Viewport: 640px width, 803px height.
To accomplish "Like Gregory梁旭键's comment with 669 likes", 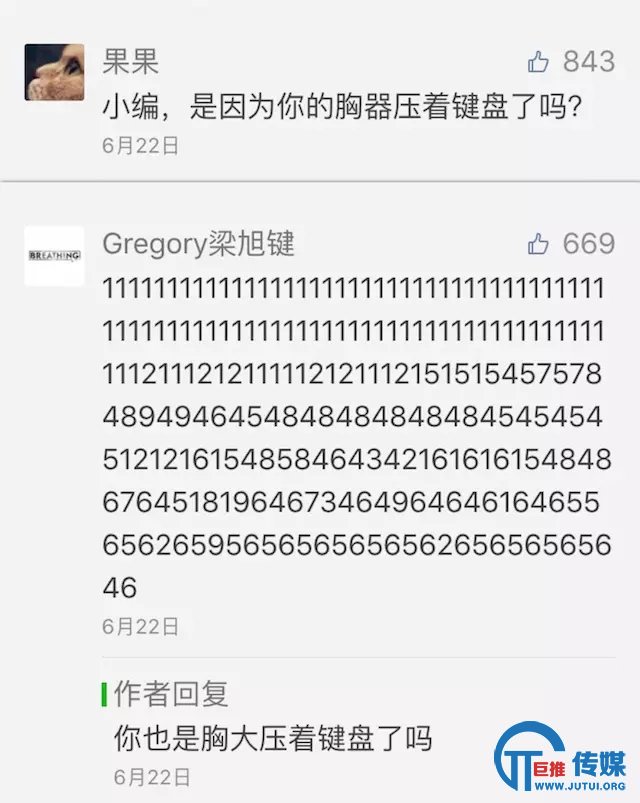I will [x=539, y=243].
